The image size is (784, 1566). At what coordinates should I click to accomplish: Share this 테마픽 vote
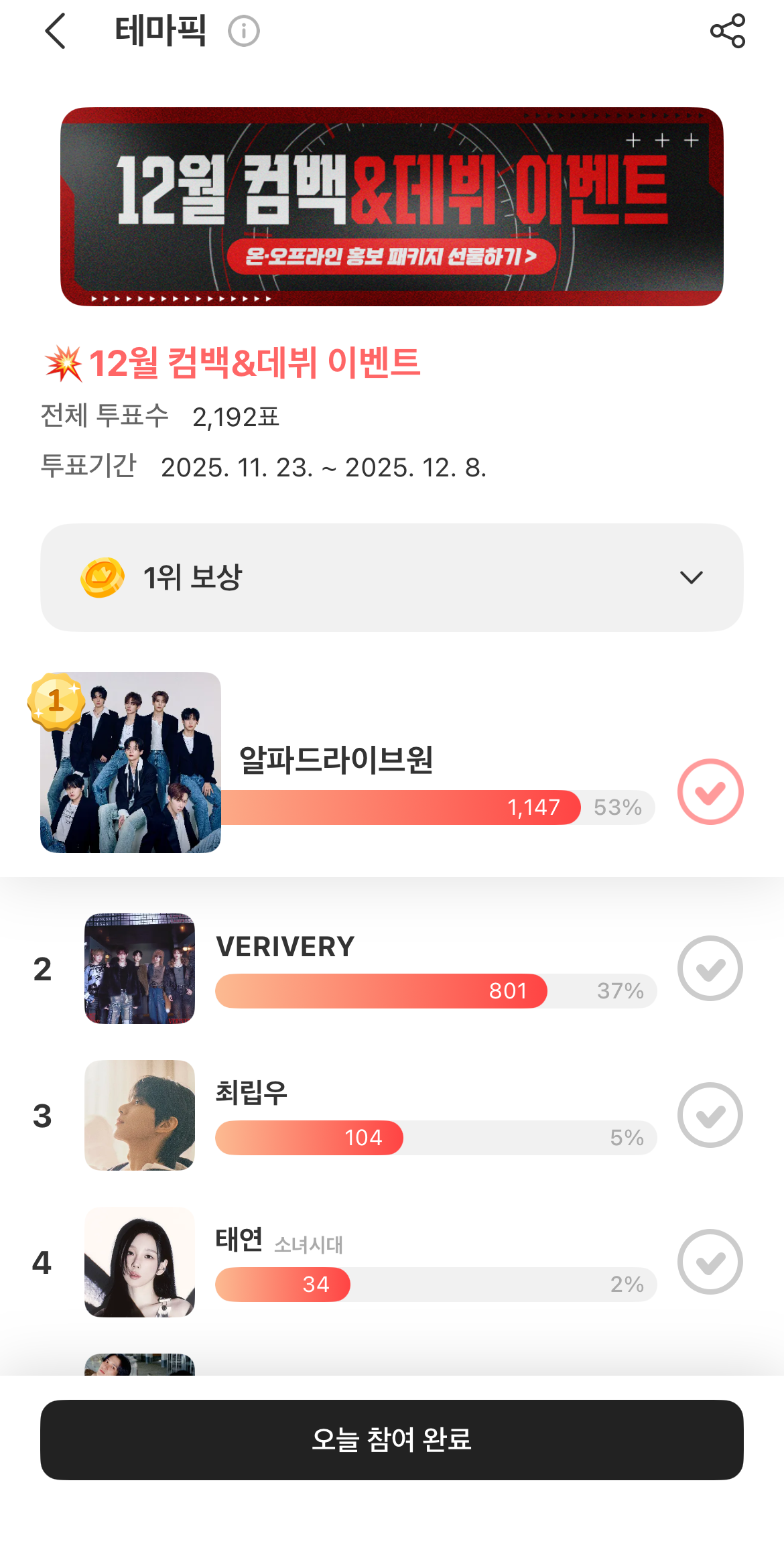pos(727,31)
